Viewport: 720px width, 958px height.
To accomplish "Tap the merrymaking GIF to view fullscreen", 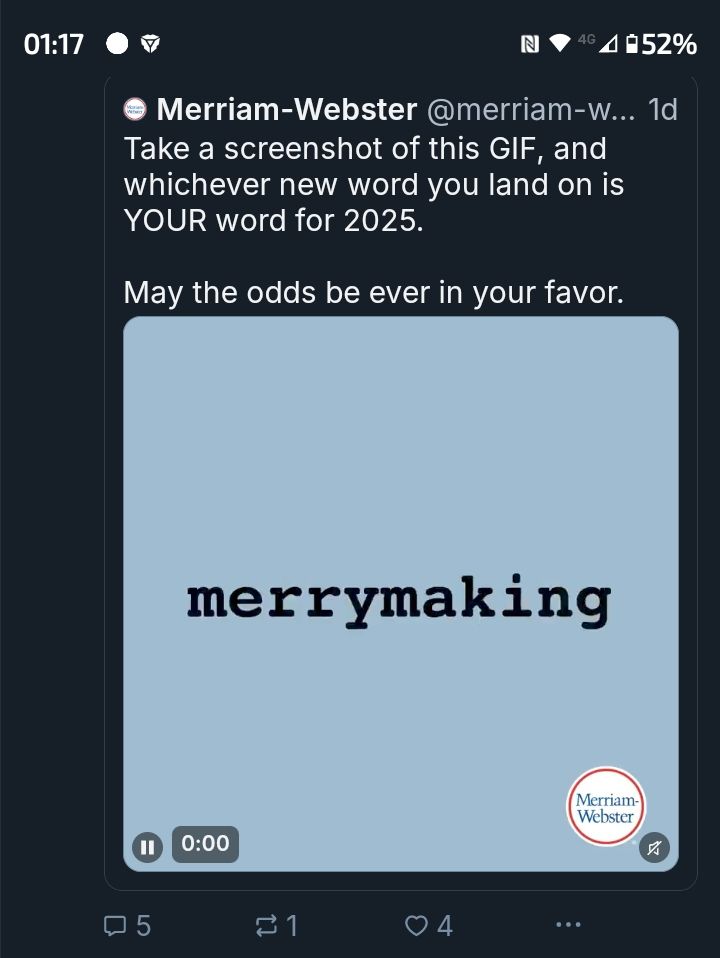I will (x=399, y=597).
